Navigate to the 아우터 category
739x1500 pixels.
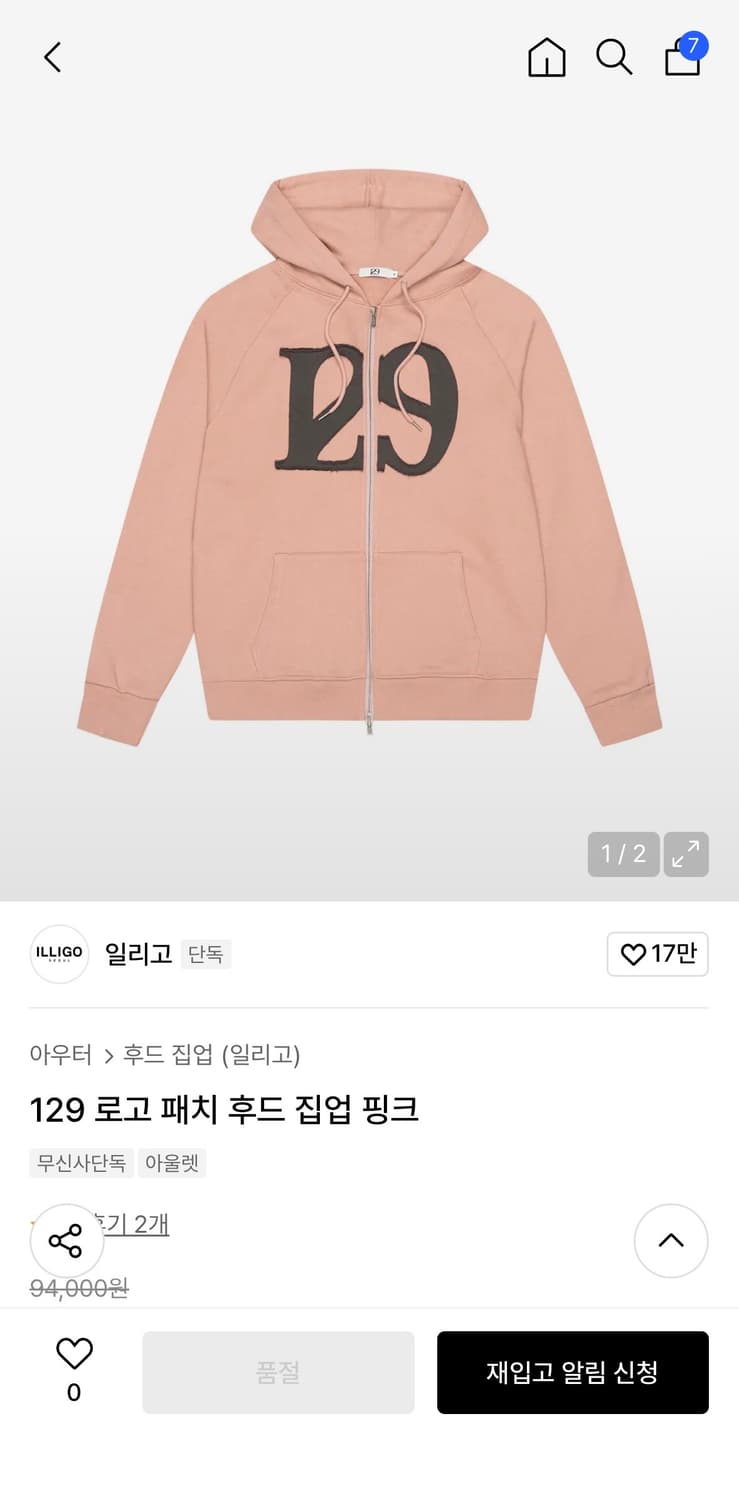coord(60,1055)
